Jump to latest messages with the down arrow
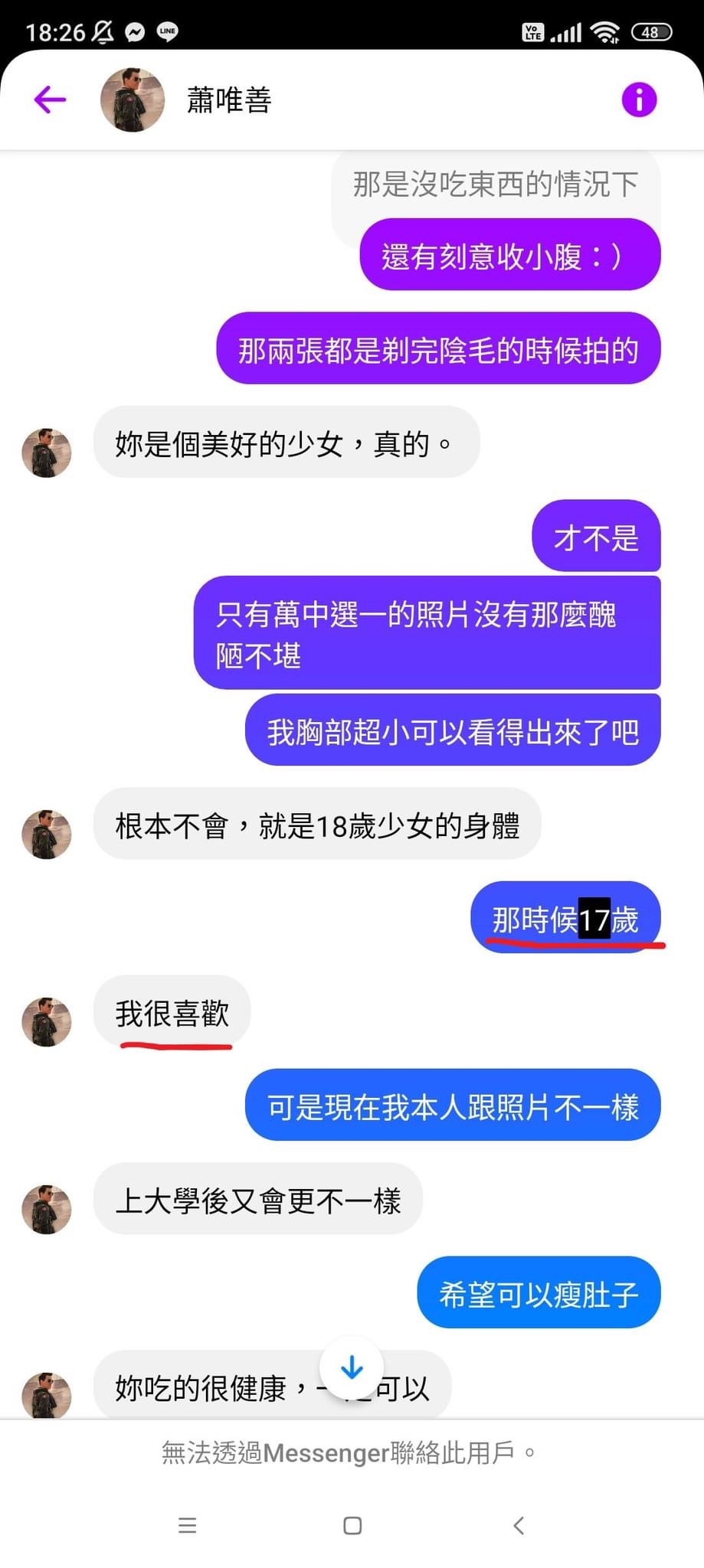 coord(352,1367)
